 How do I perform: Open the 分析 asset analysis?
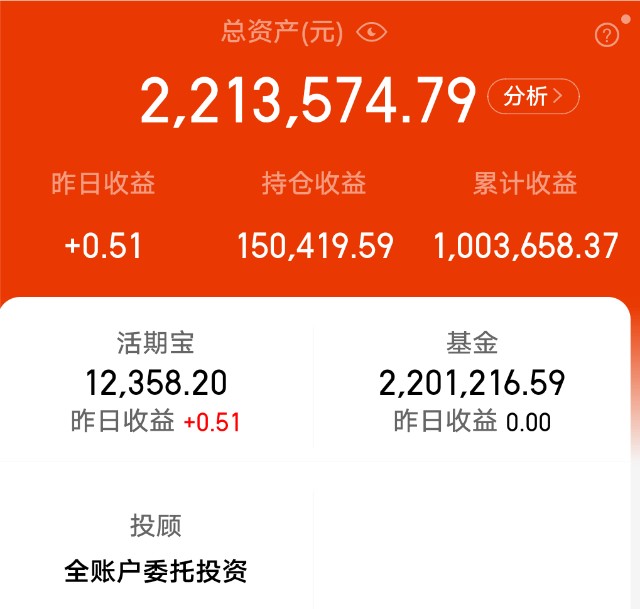coord(533,97)
